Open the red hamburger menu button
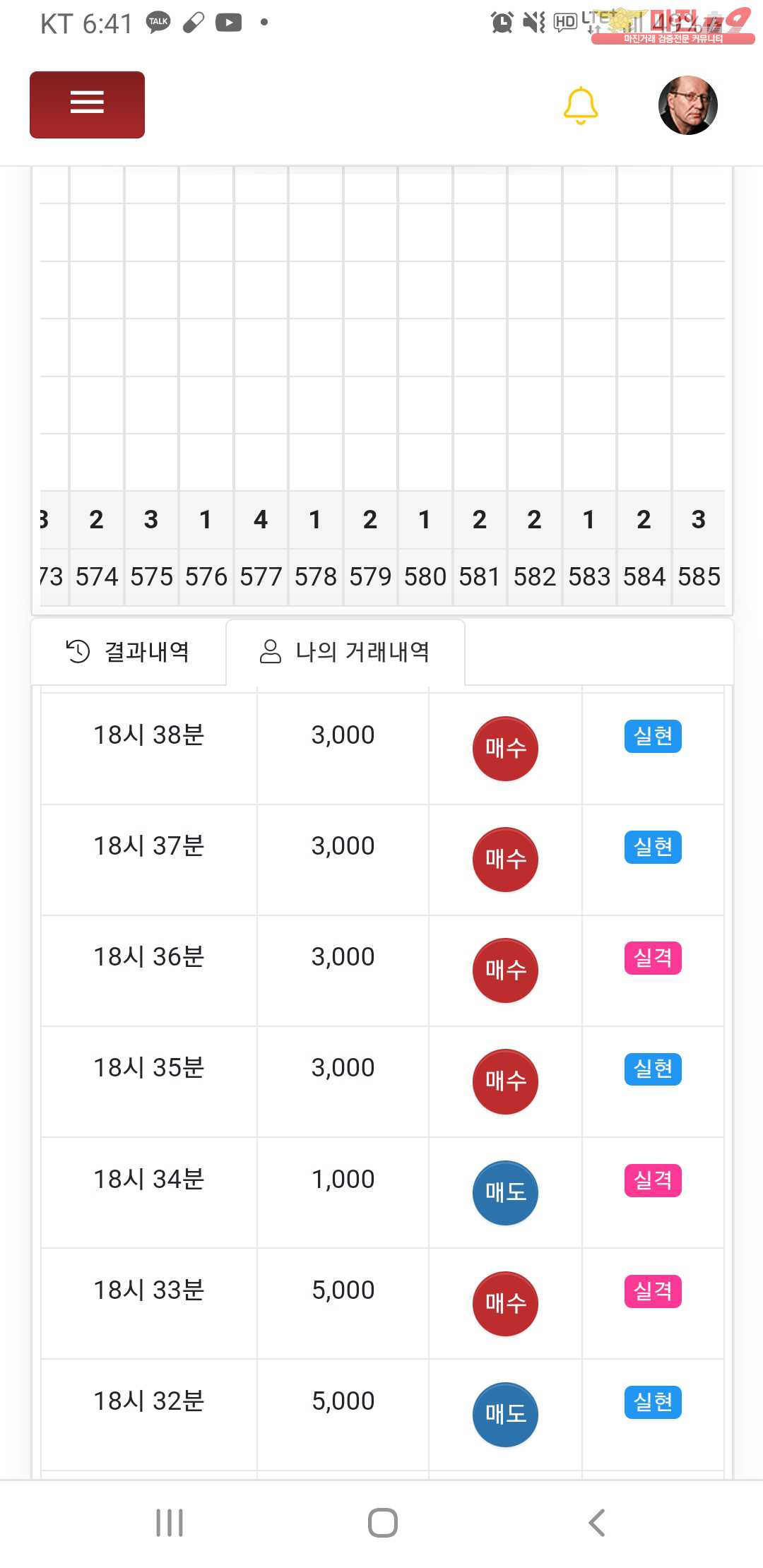 click(87, 105)
